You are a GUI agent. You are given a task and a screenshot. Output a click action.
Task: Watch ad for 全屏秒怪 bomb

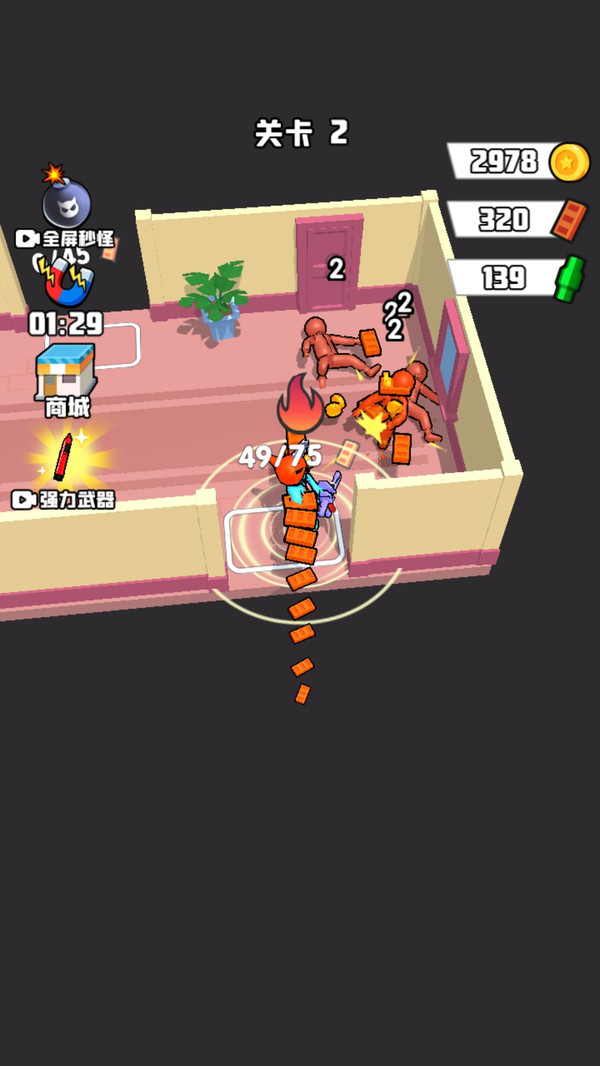(66, 204)
